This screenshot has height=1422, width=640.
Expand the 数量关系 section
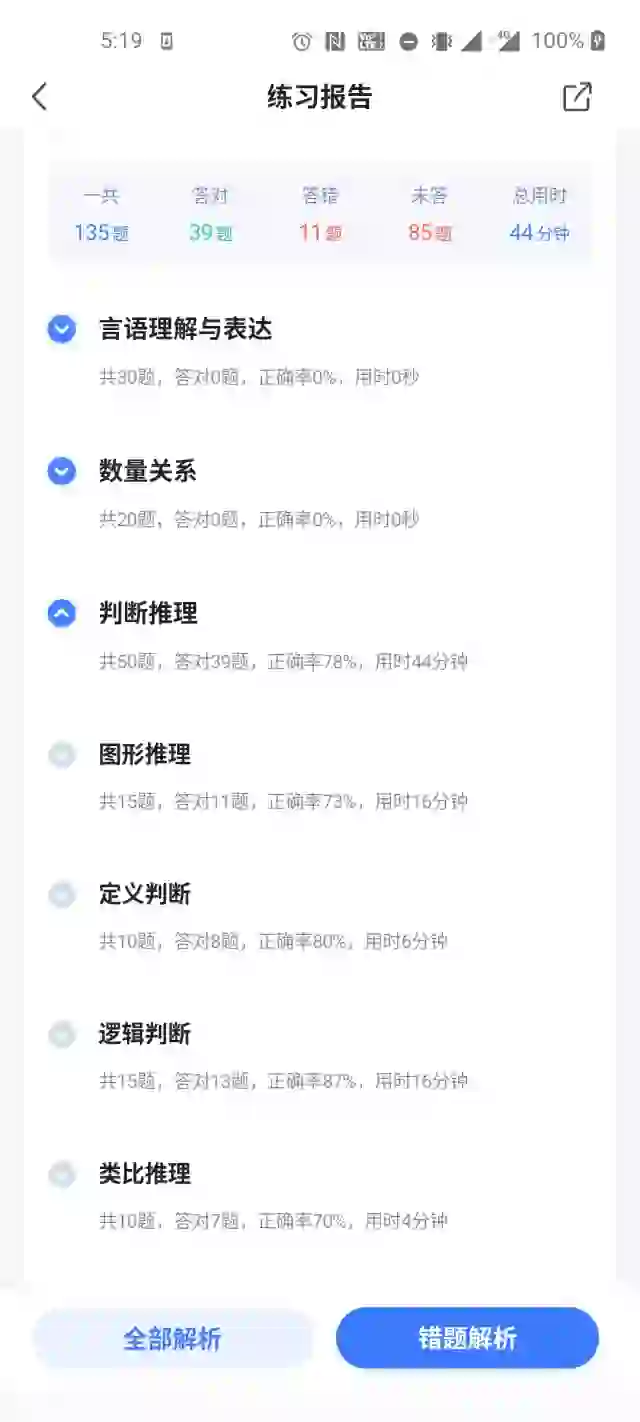pos(62,471)
